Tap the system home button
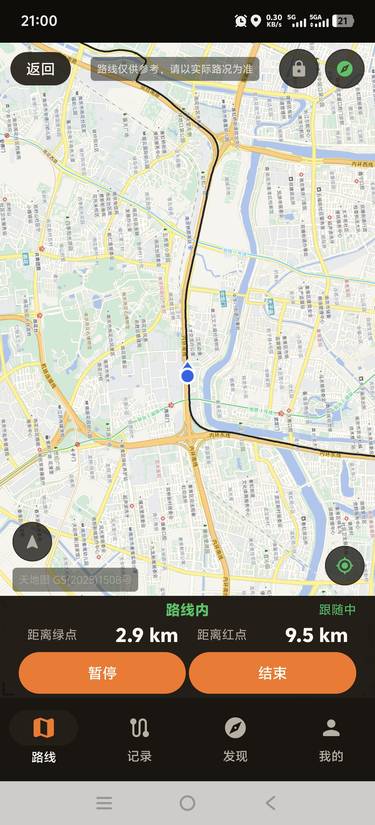 pos(187,803)
